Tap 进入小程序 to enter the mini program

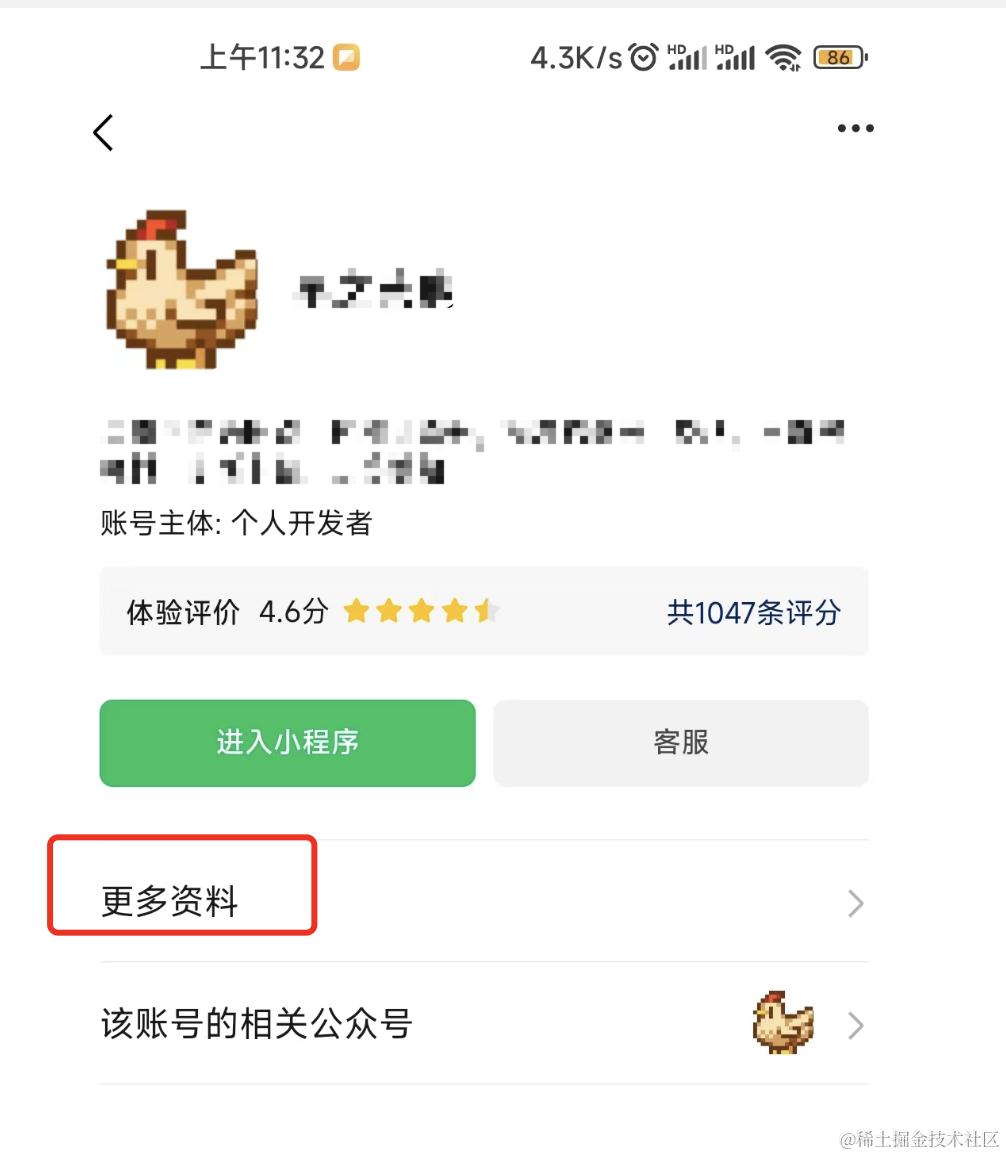287,743
